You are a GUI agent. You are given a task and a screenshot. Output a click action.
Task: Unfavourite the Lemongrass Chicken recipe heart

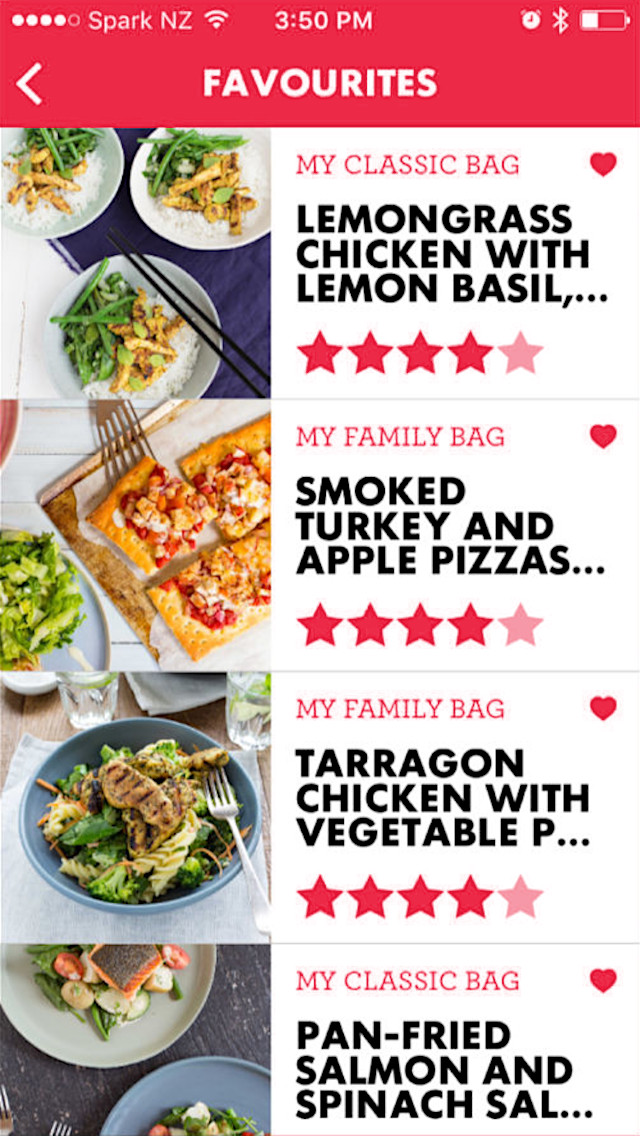click(603, 164)
